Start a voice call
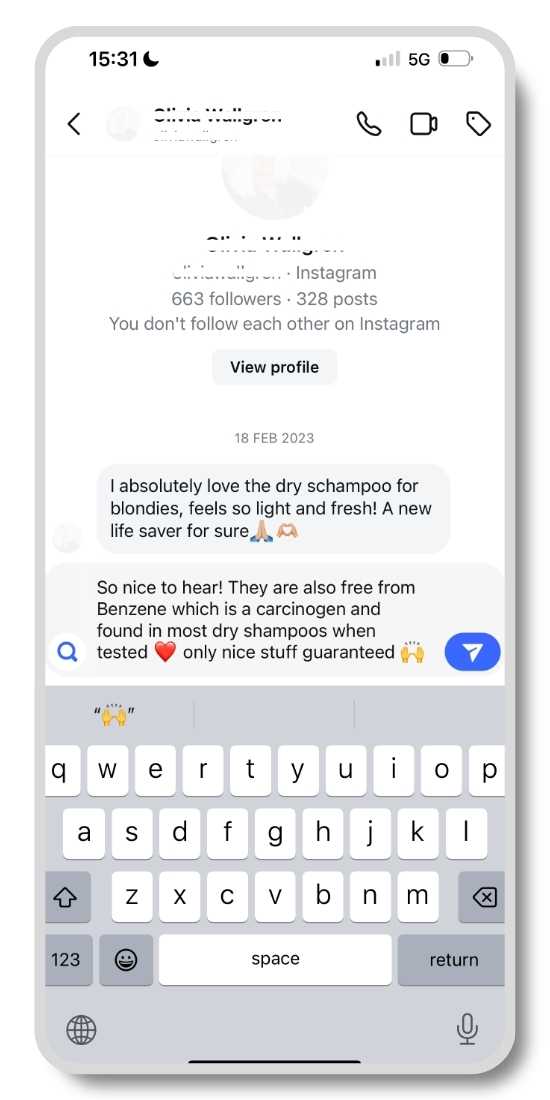Image resolution: width=550 pixels, height=1100 pixels. pos(369,124)
